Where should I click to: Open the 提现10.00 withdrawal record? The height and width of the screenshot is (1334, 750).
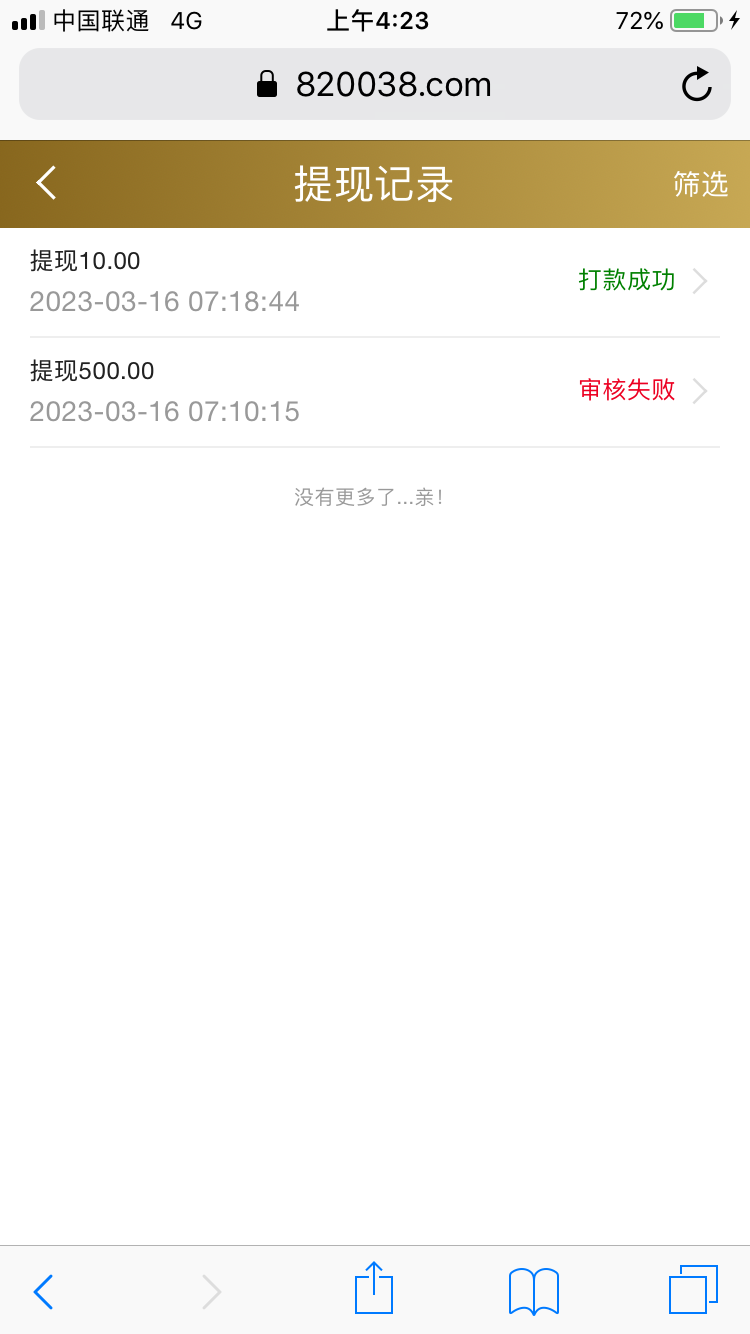374,281
